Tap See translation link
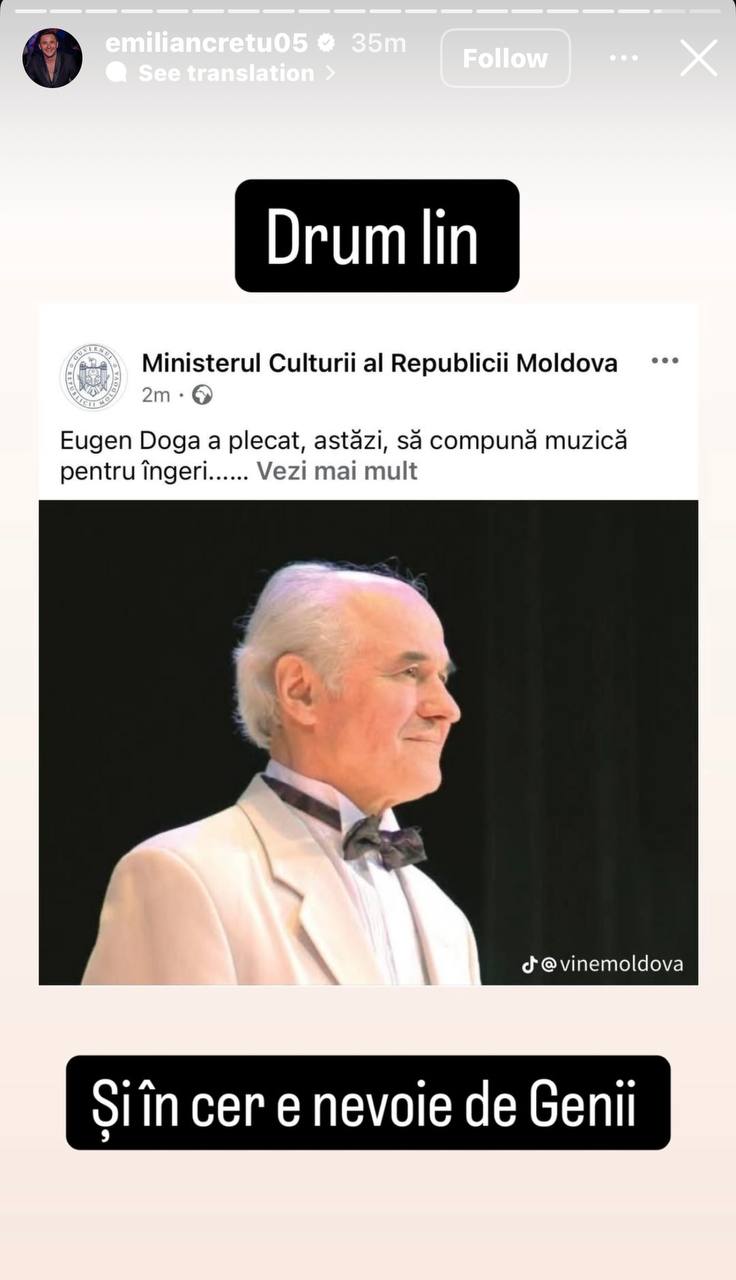 225,73
